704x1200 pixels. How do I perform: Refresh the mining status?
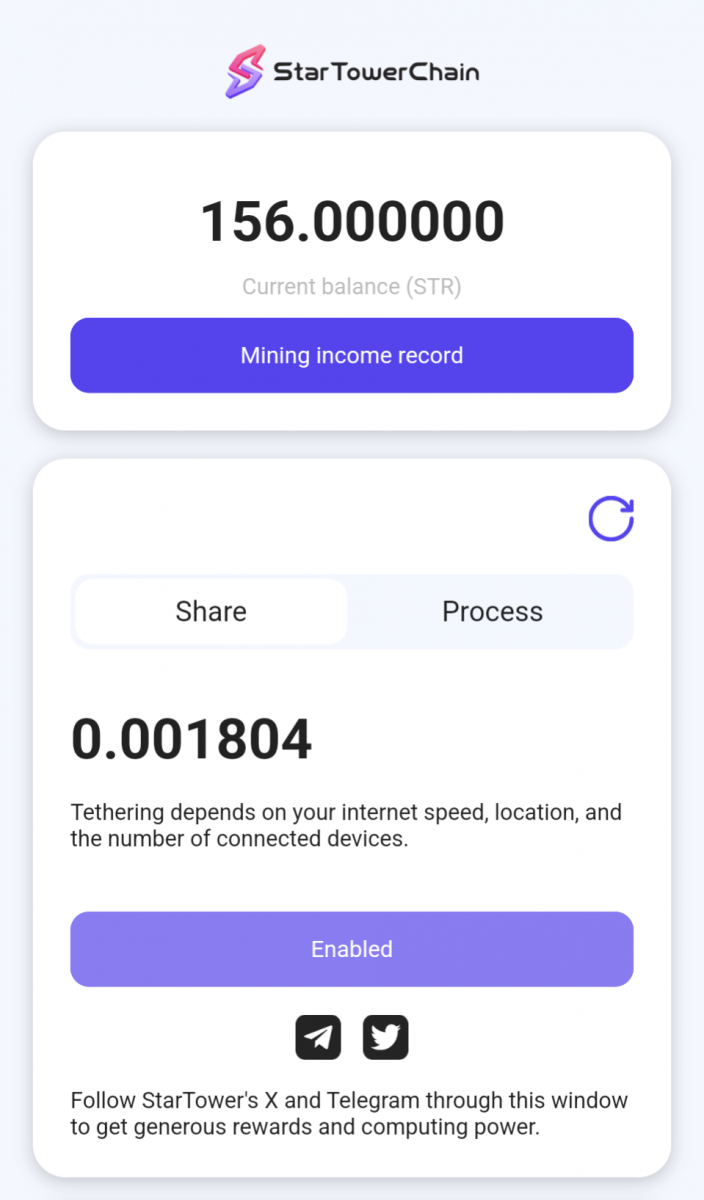[610, 519]
